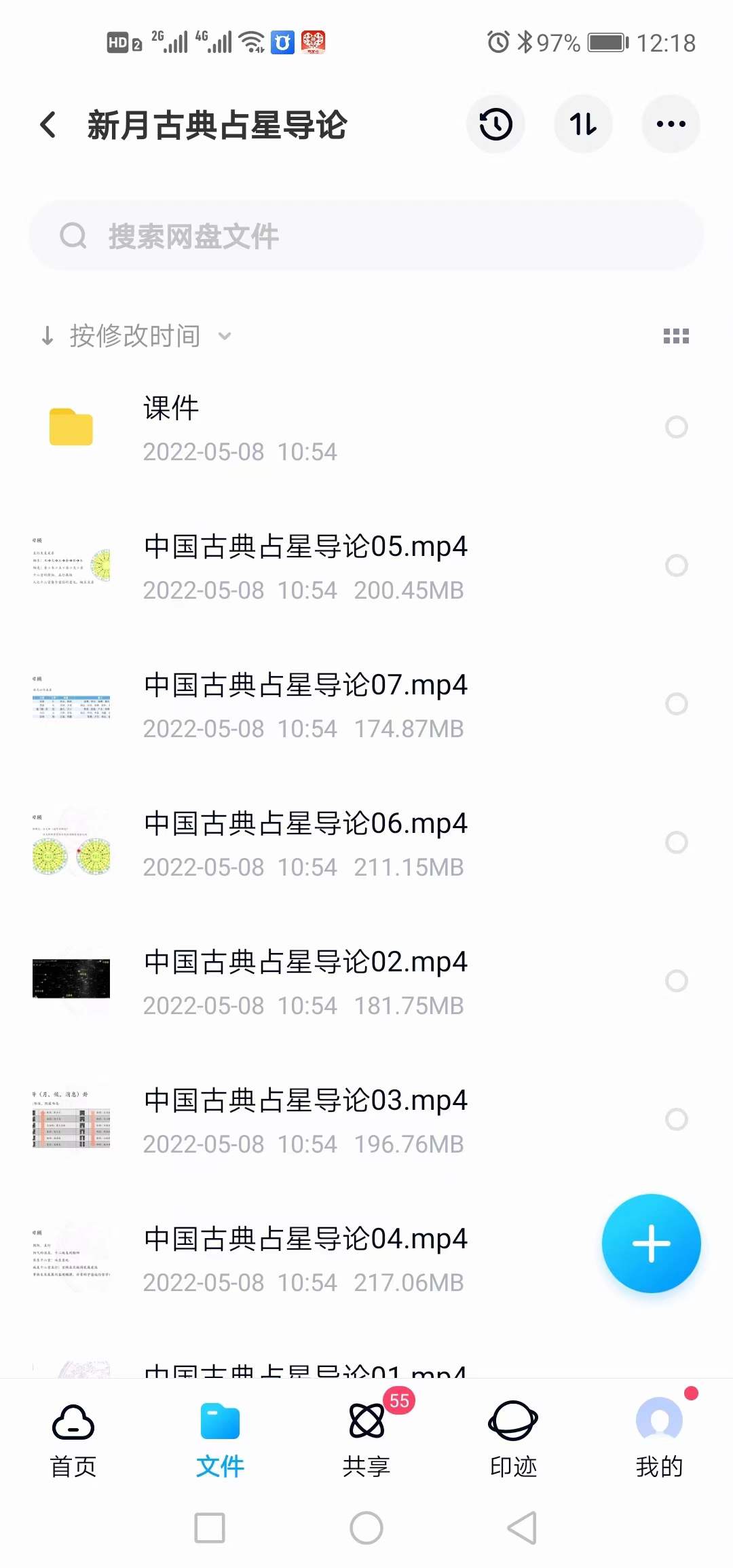733x1568 pixels.
Task: Check the selection circle for 中国古典占星导论02.mp4
Action: (x=676, y=979)
